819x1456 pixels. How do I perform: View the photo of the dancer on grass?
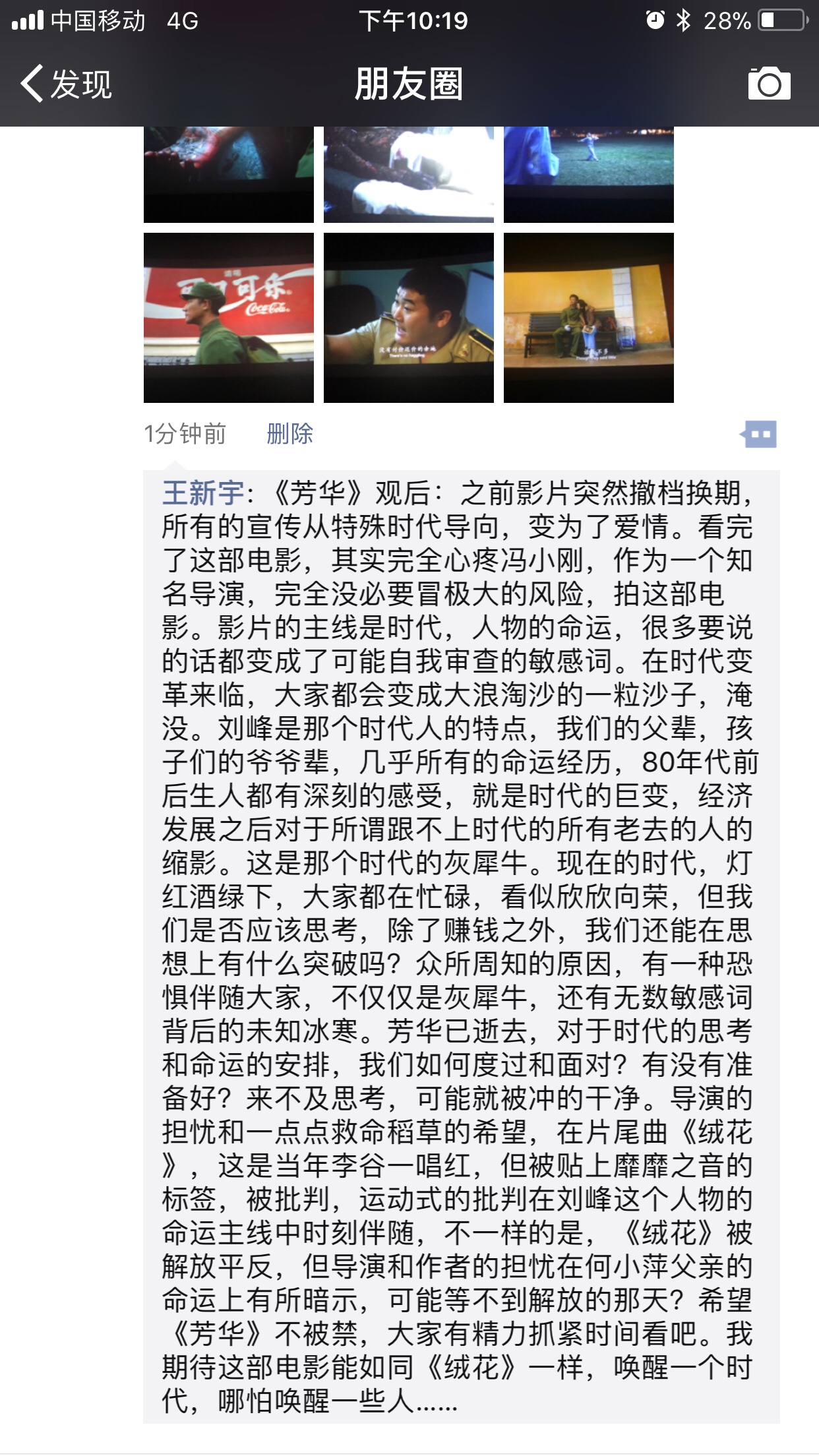pos(589,174)
